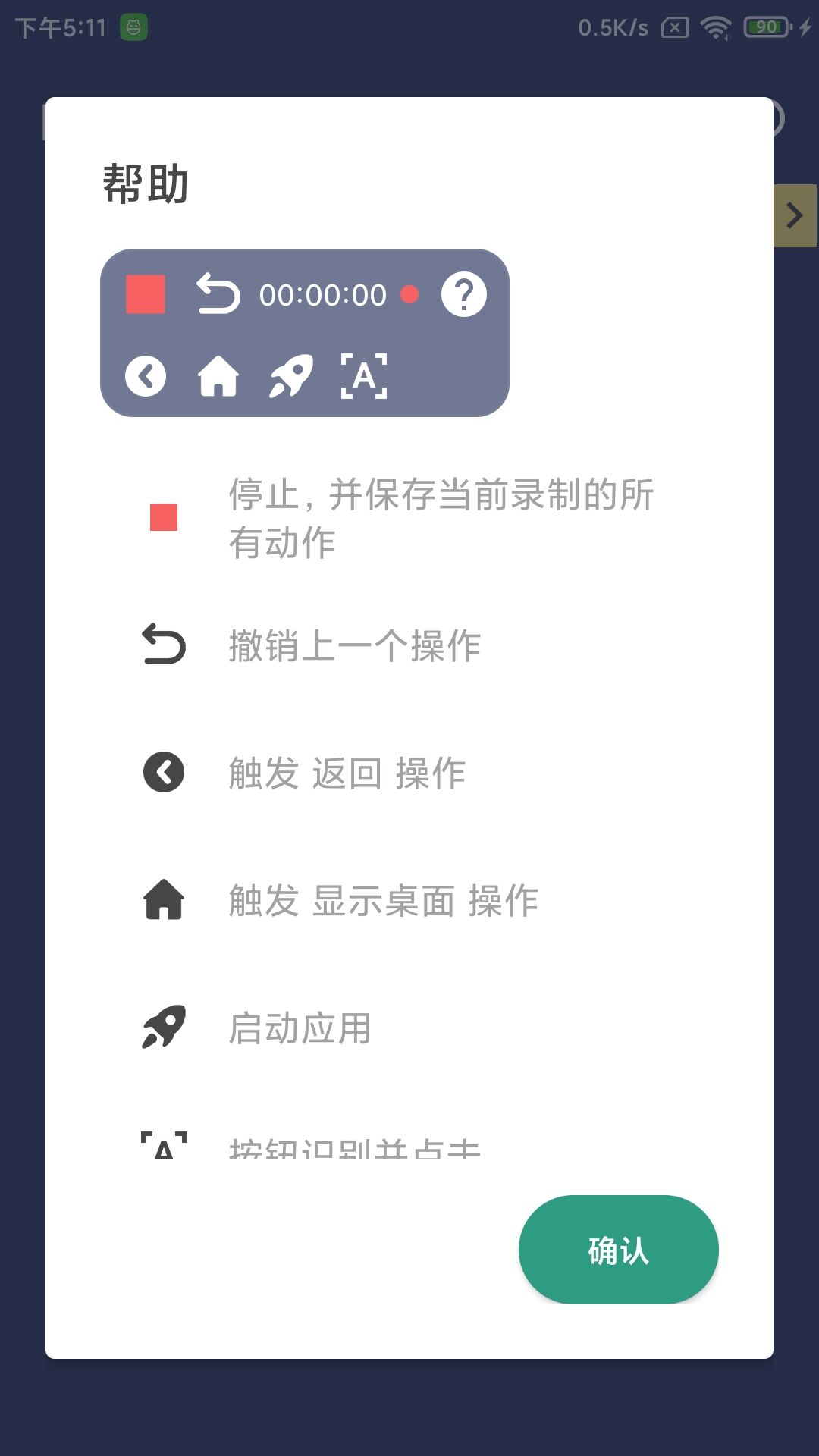Open the help question mark icon

click(463, 294)
